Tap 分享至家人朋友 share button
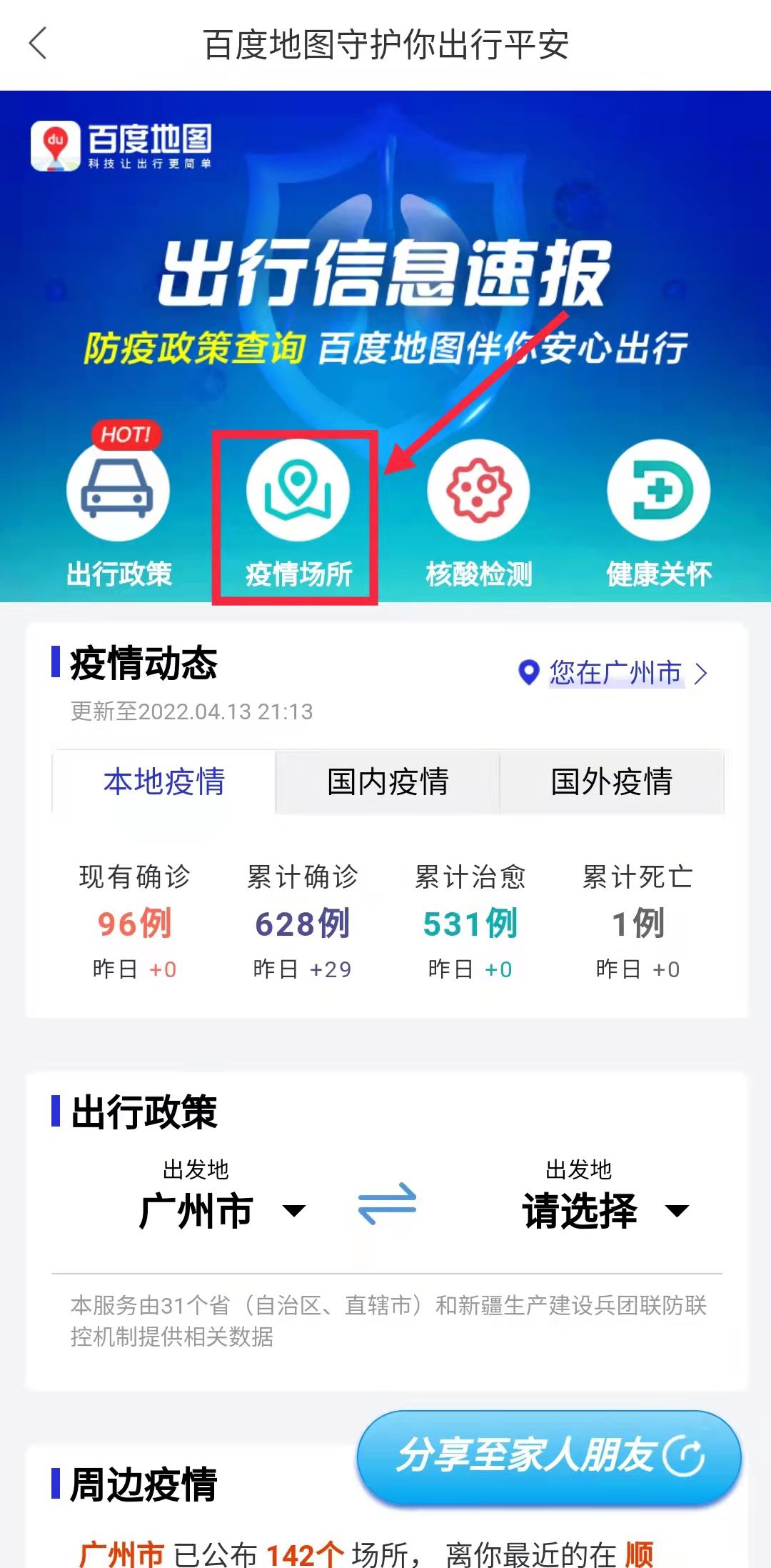Screen dimensions: 771x1568 (x=549, y=1456)
